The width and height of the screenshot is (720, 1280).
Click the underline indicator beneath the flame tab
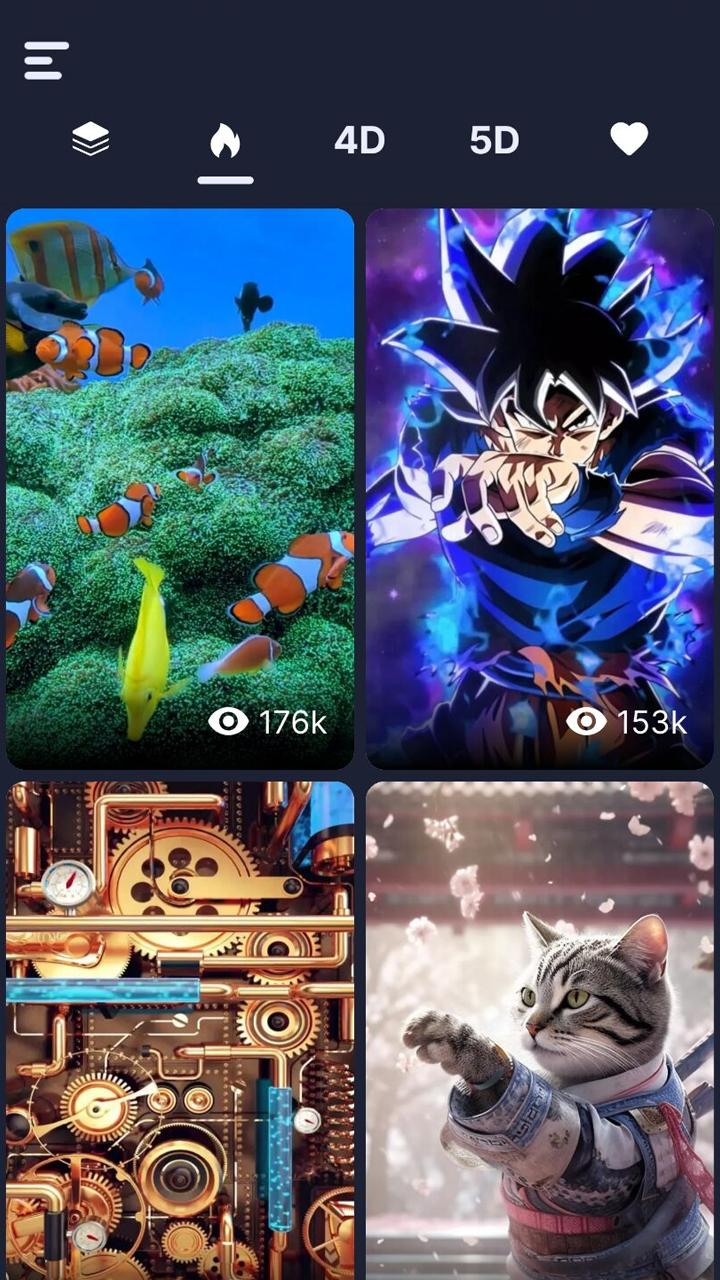pyautogui.click(x=225, y=180)
